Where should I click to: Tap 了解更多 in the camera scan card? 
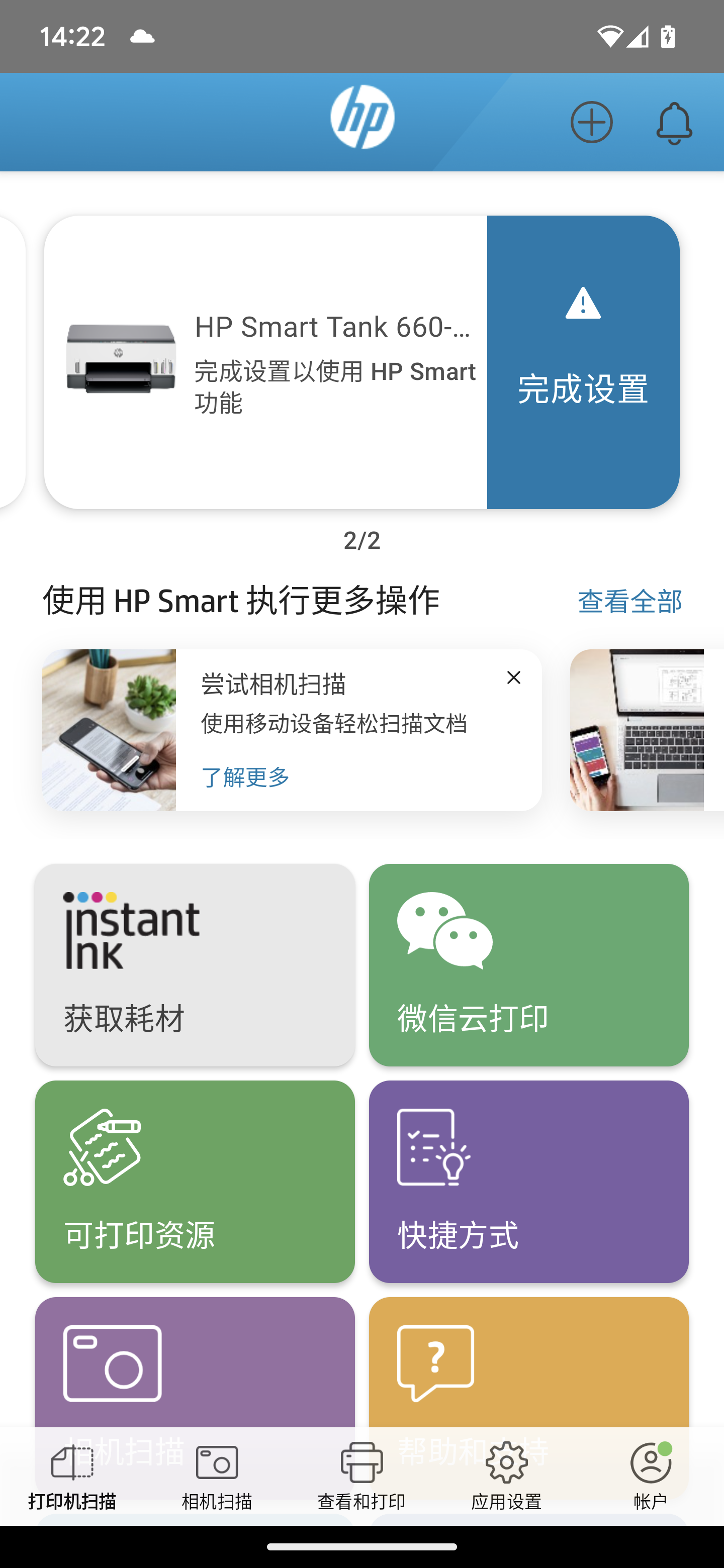tap(245, 776)
